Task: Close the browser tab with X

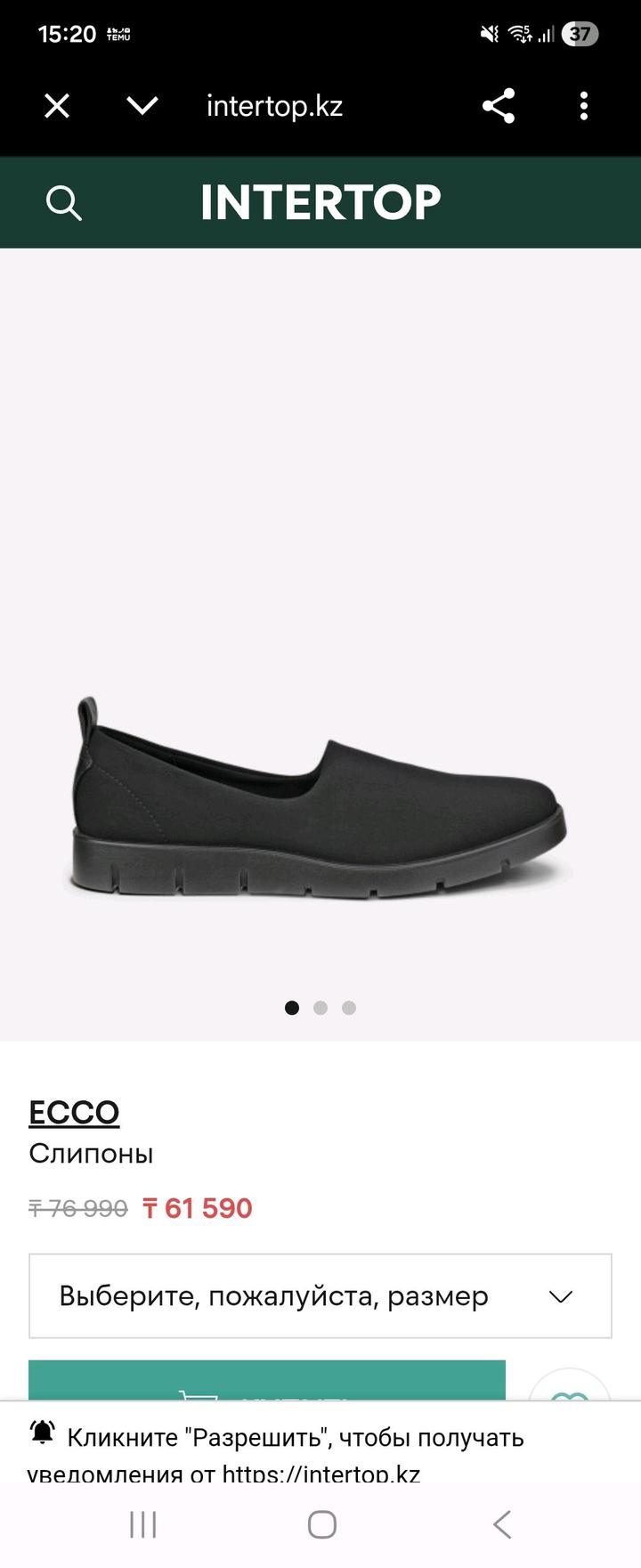Action: [x=57, y=107]
